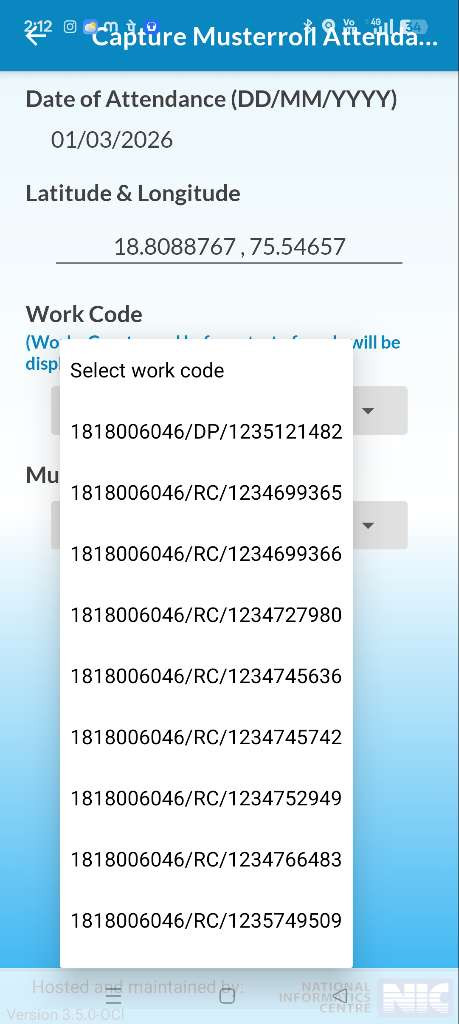This screenshot has height=1024, width=459.
Task: Pick work code 1818006046/RC/1234745742
Action: point(206,737)
